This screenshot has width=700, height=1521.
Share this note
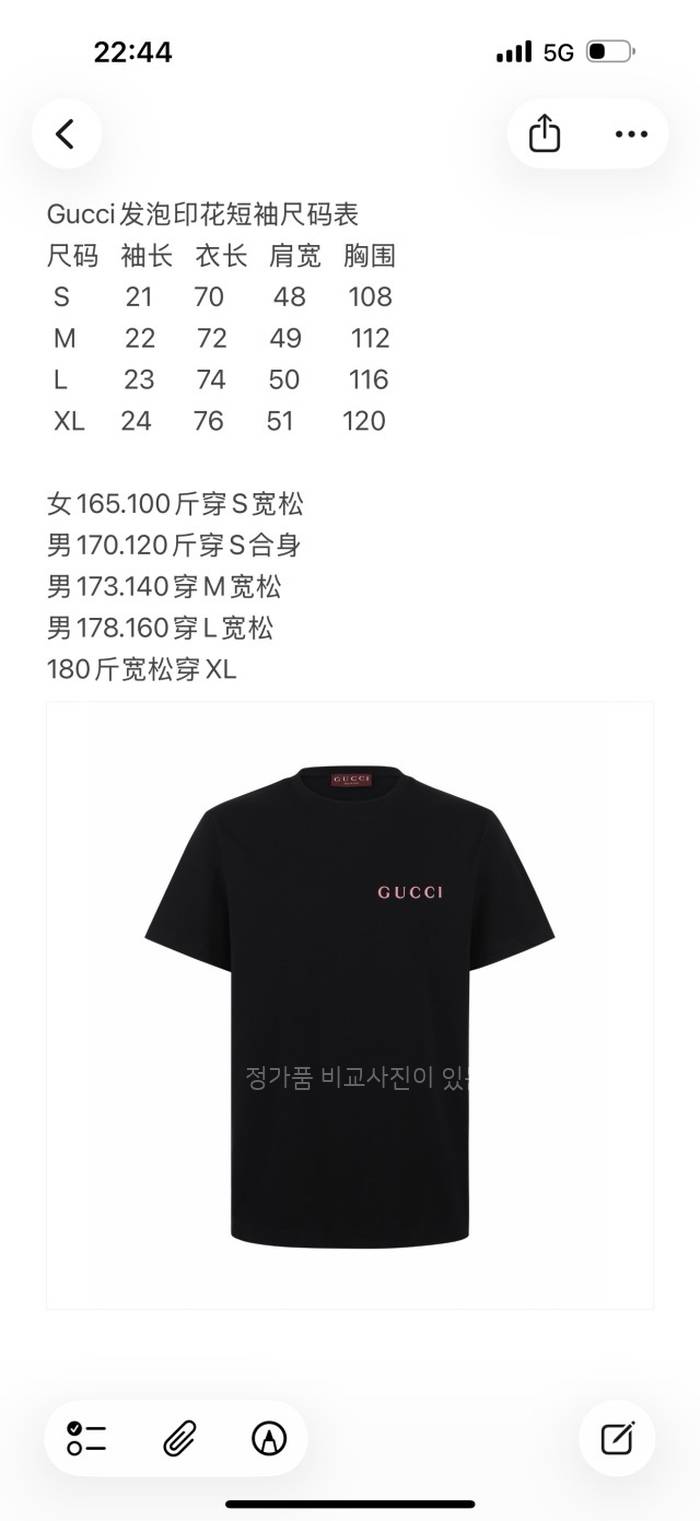tap(544, 134)
